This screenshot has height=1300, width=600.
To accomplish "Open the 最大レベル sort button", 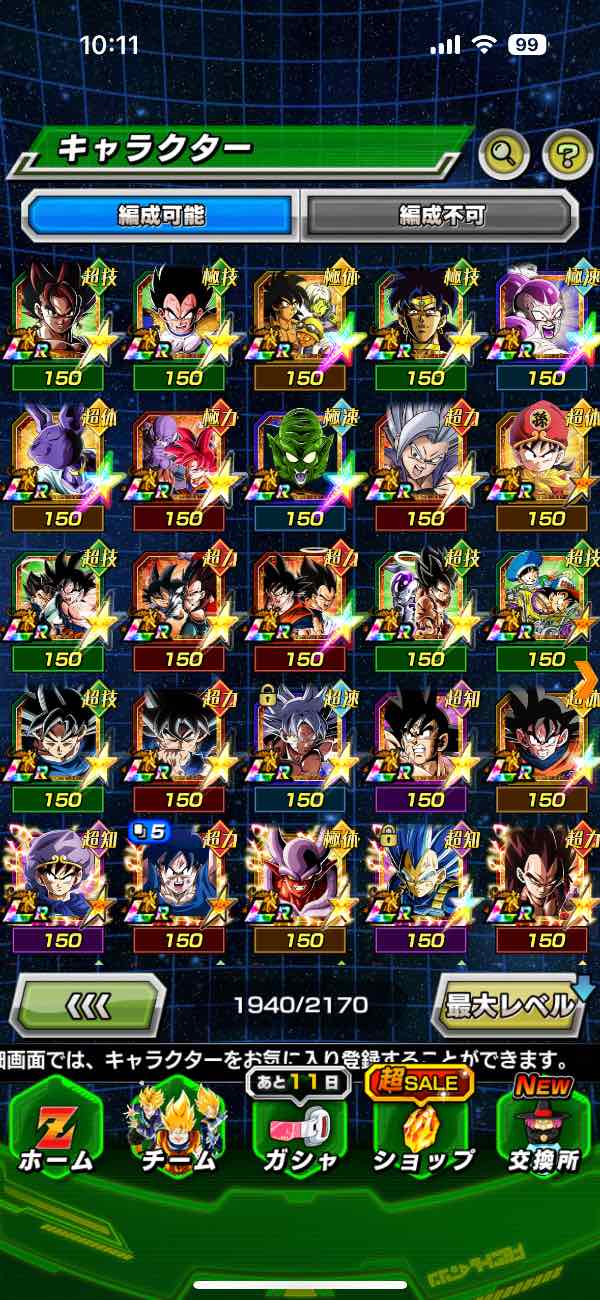I will [508, 1005].
